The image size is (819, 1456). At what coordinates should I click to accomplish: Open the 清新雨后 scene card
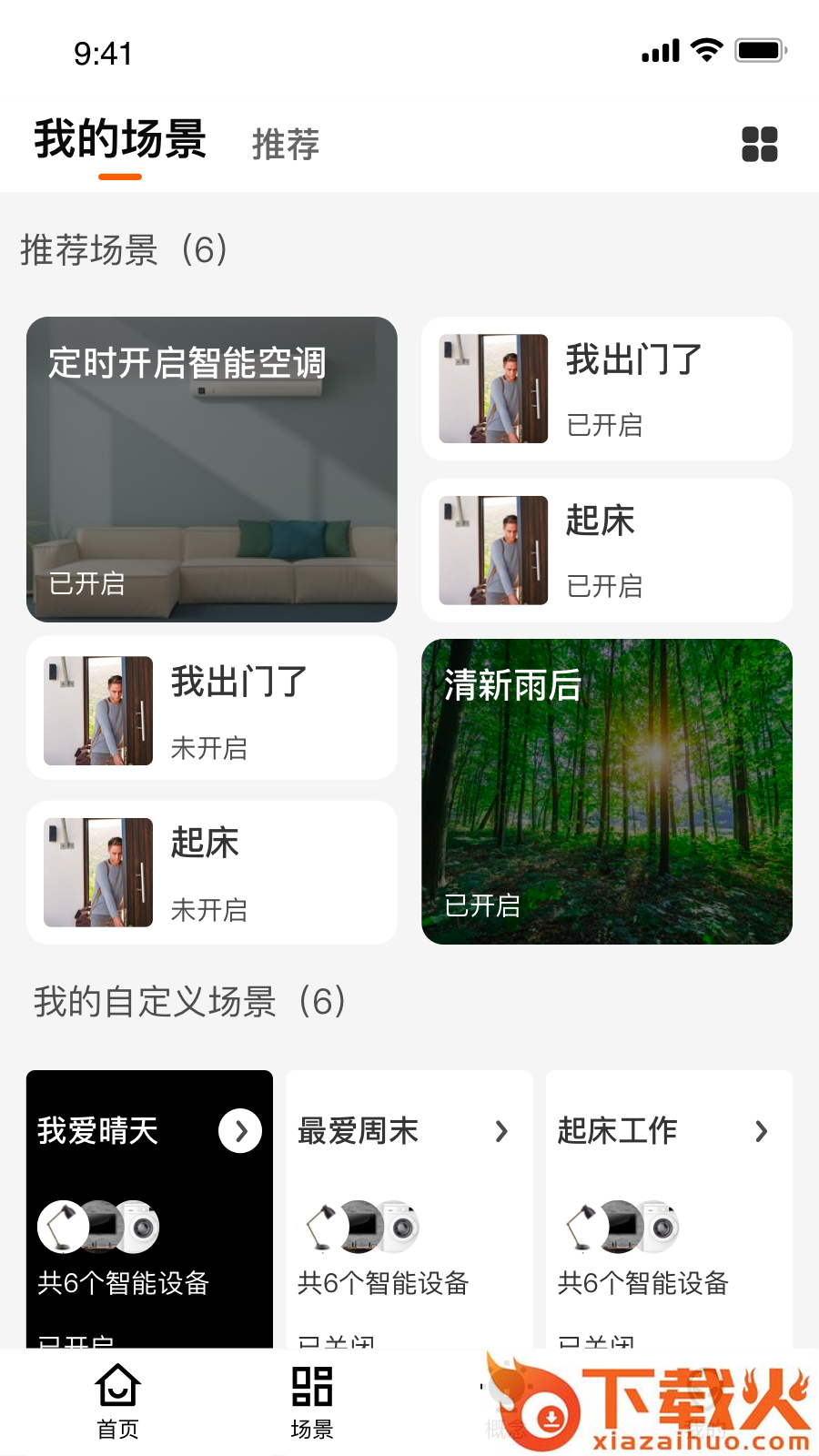pos(607,792)
